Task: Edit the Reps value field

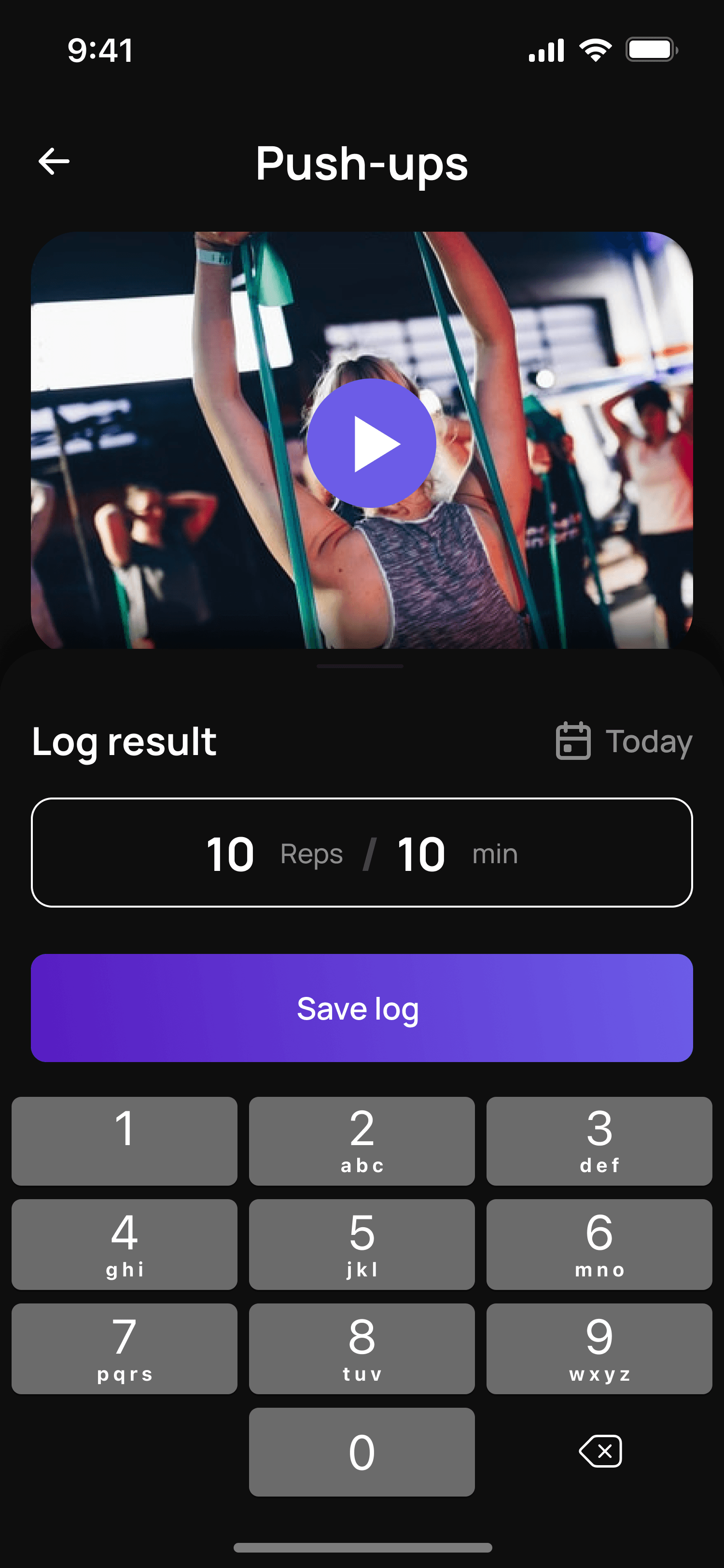Action: click(231, 854)
